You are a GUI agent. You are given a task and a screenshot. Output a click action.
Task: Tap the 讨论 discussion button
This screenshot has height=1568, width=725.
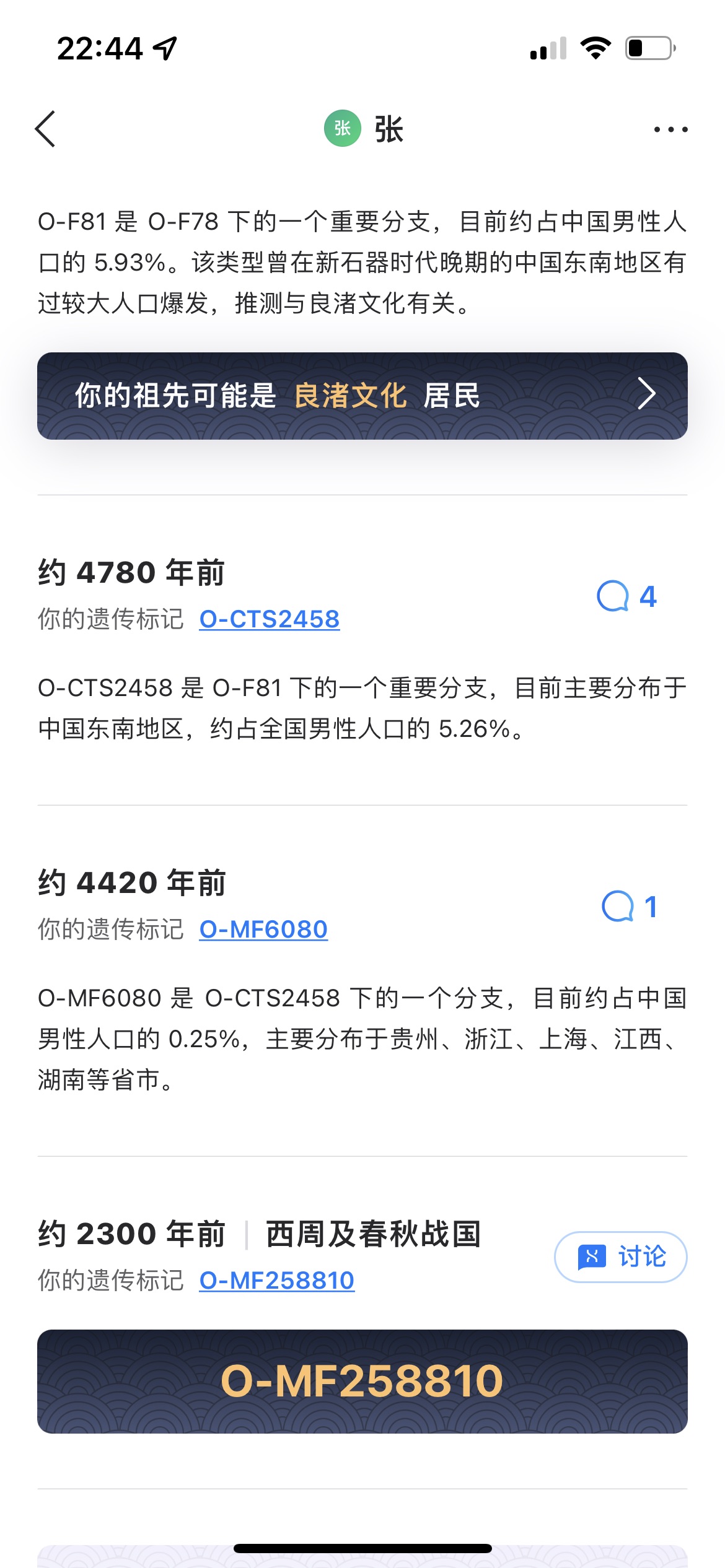pos(620,1257)
